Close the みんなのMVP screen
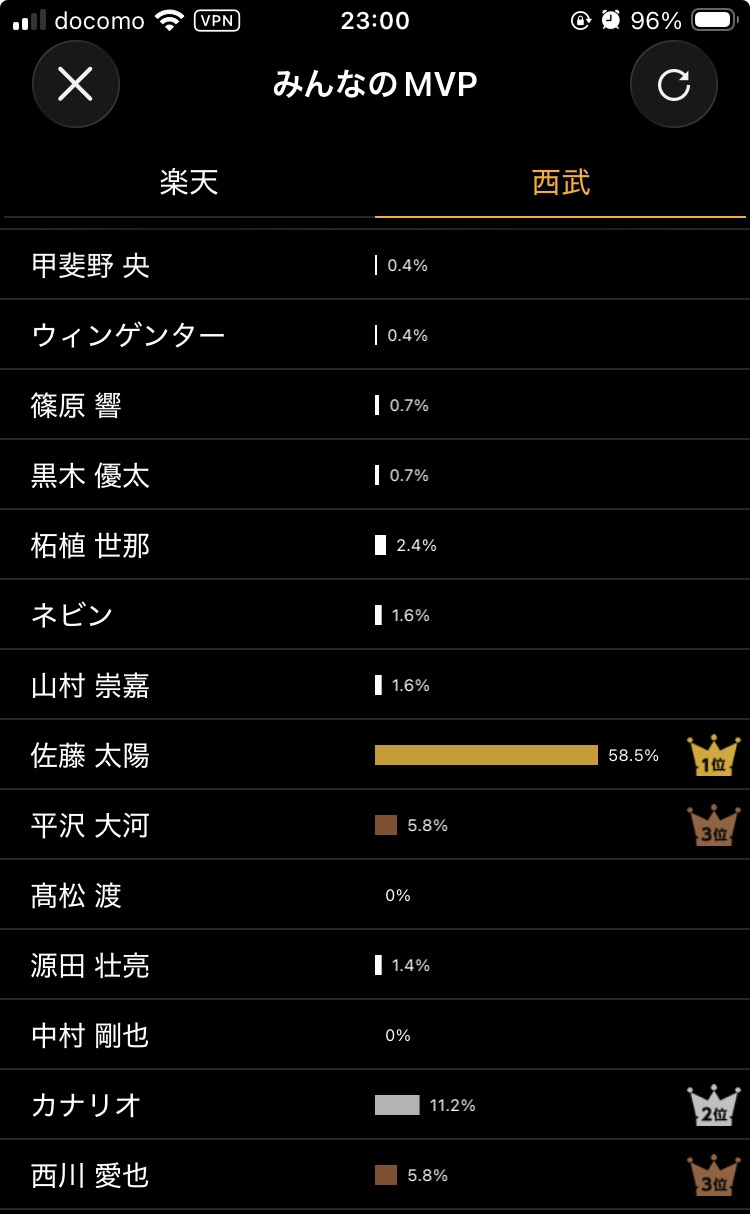The image size is (750, 1214). pyautogui.click(x=76, y=85)
